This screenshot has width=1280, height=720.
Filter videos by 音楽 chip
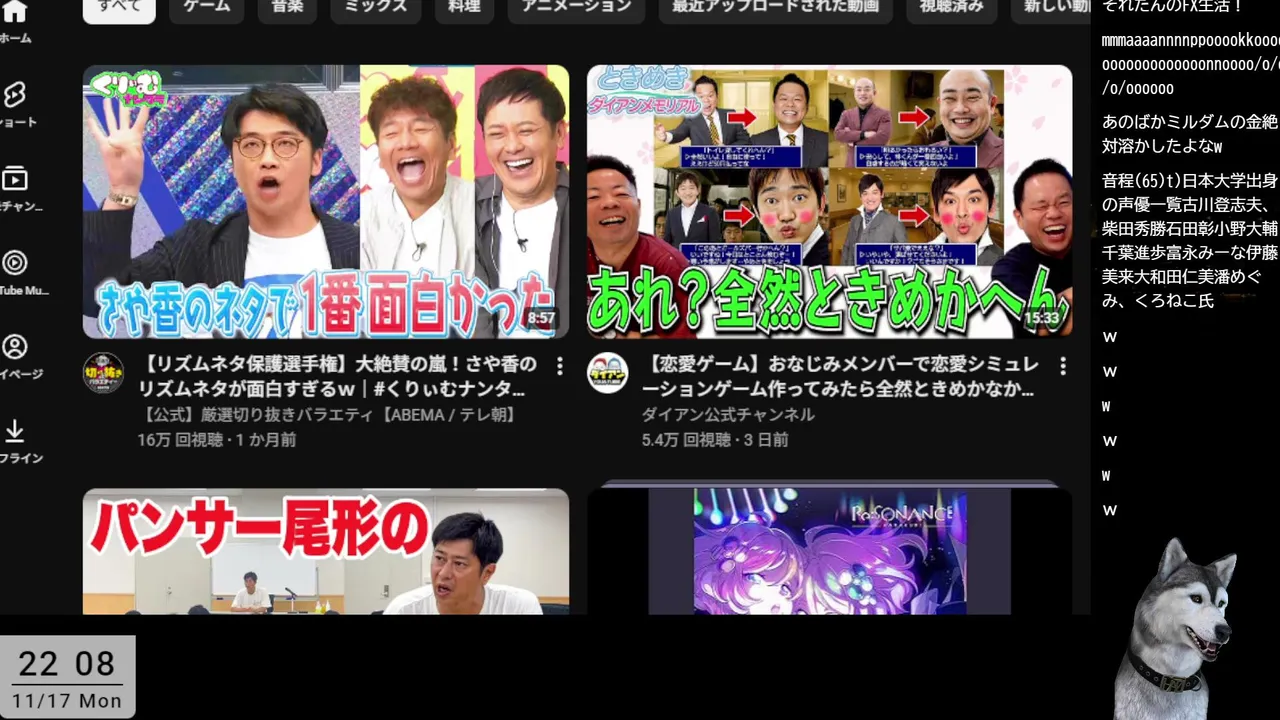point(294,7)
